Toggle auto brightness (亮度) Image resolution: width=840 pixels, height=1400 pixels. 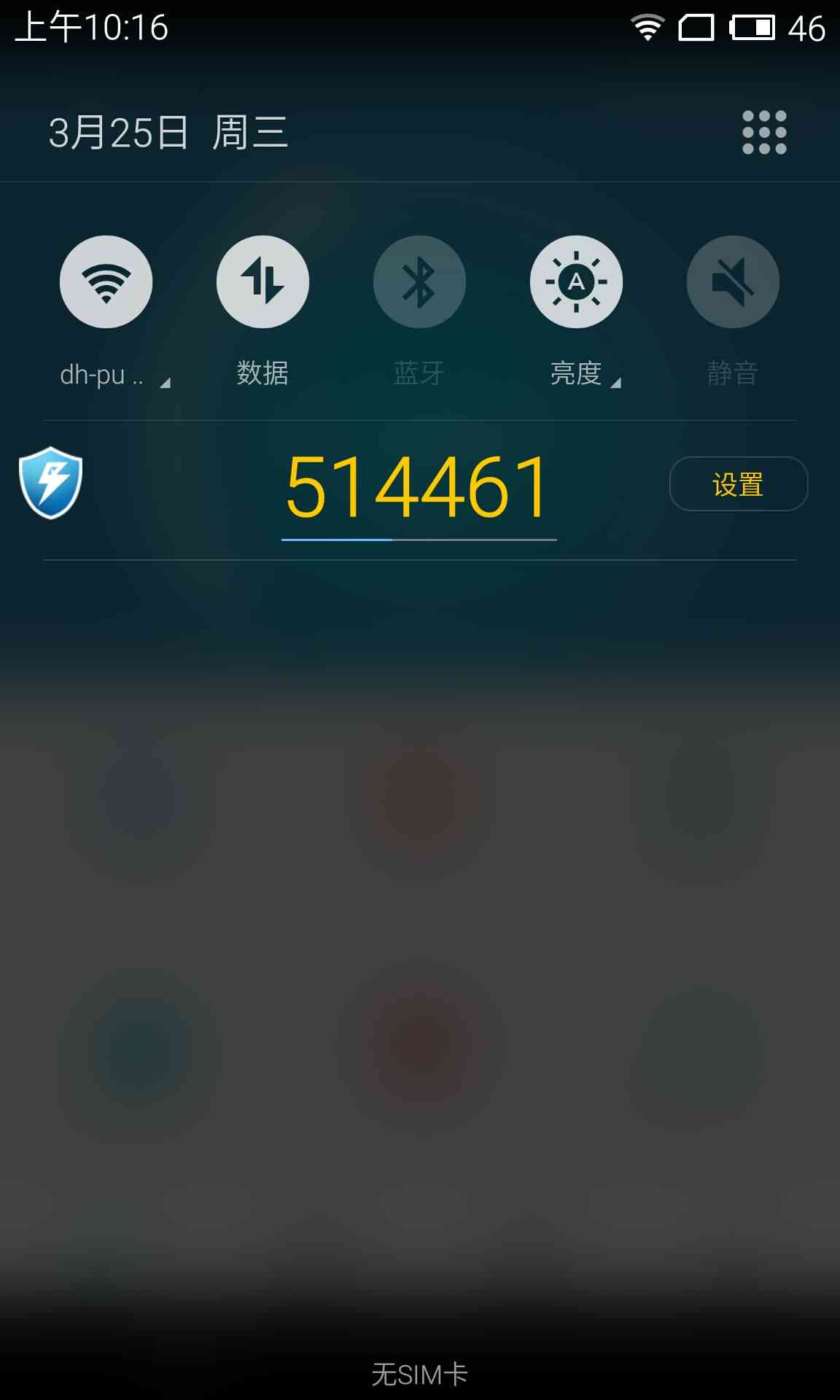point(576,281)
